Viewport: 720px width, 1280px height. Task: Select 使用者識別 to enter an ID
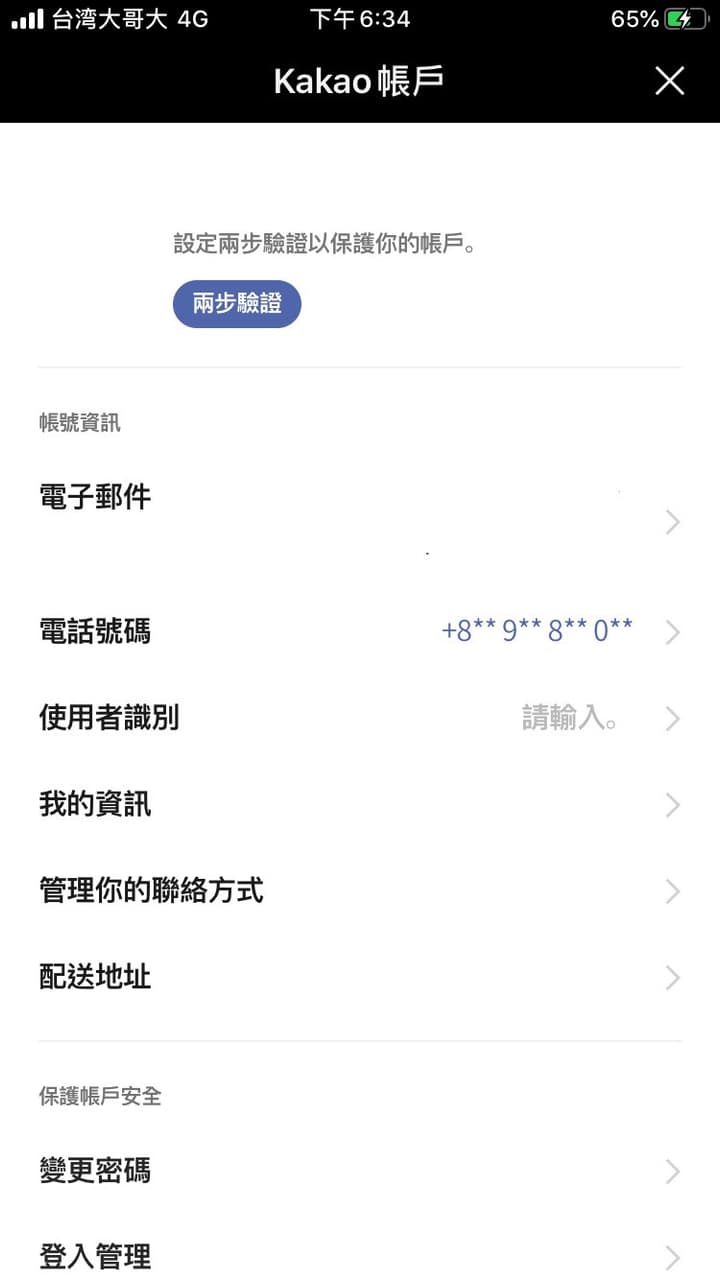(360, 718)
